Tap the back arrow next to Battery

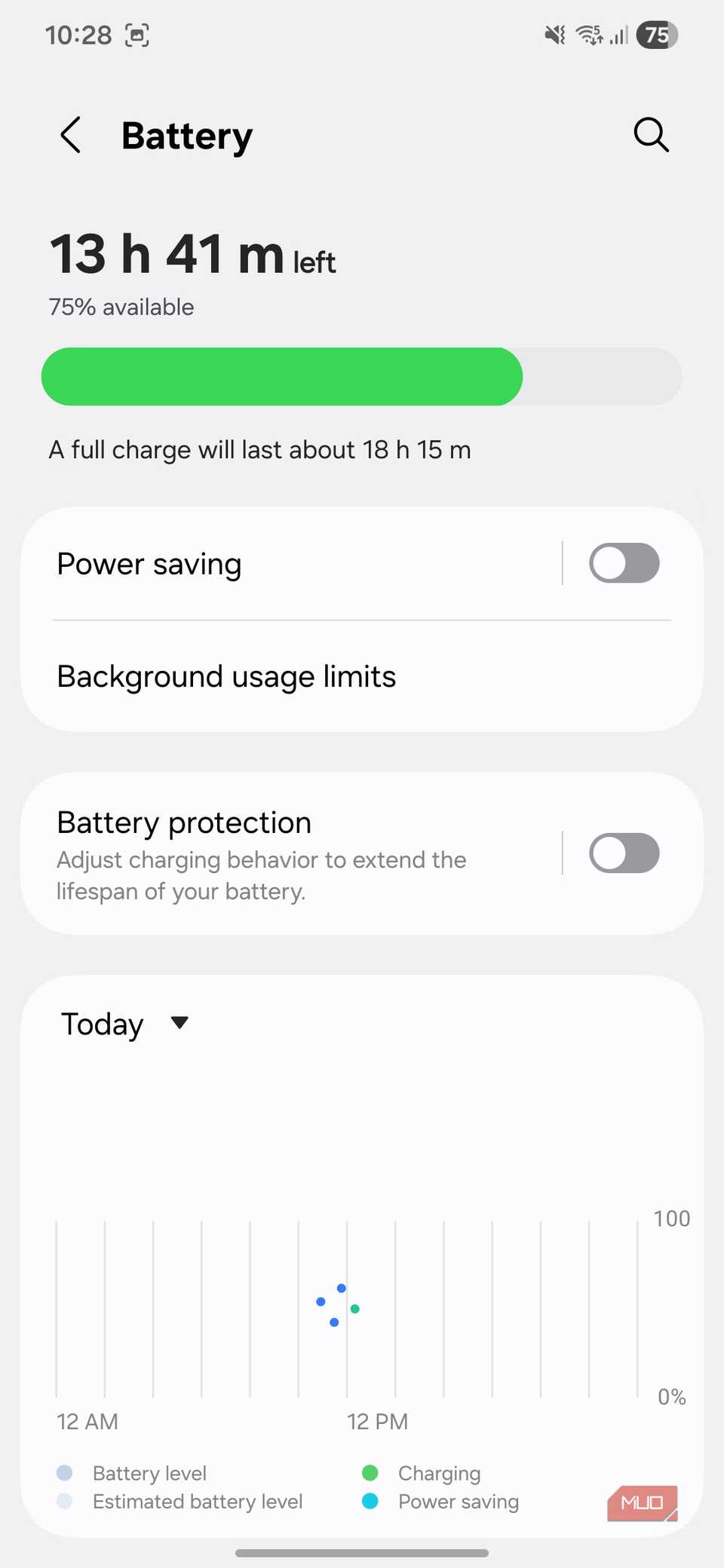pos(69,136)
